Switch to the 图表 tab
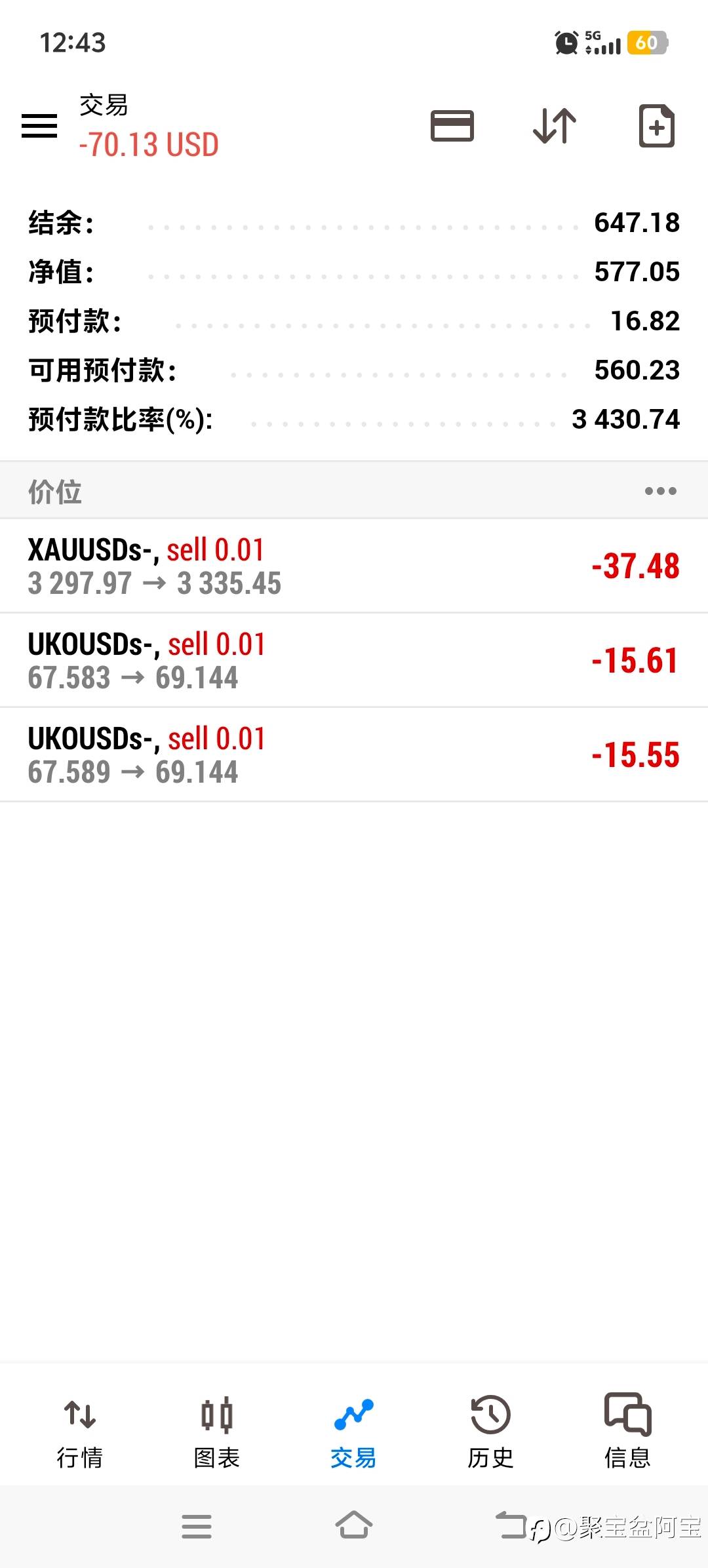Image resolution: width=708 pixels, height=1568 pixels. [216, 1430]
